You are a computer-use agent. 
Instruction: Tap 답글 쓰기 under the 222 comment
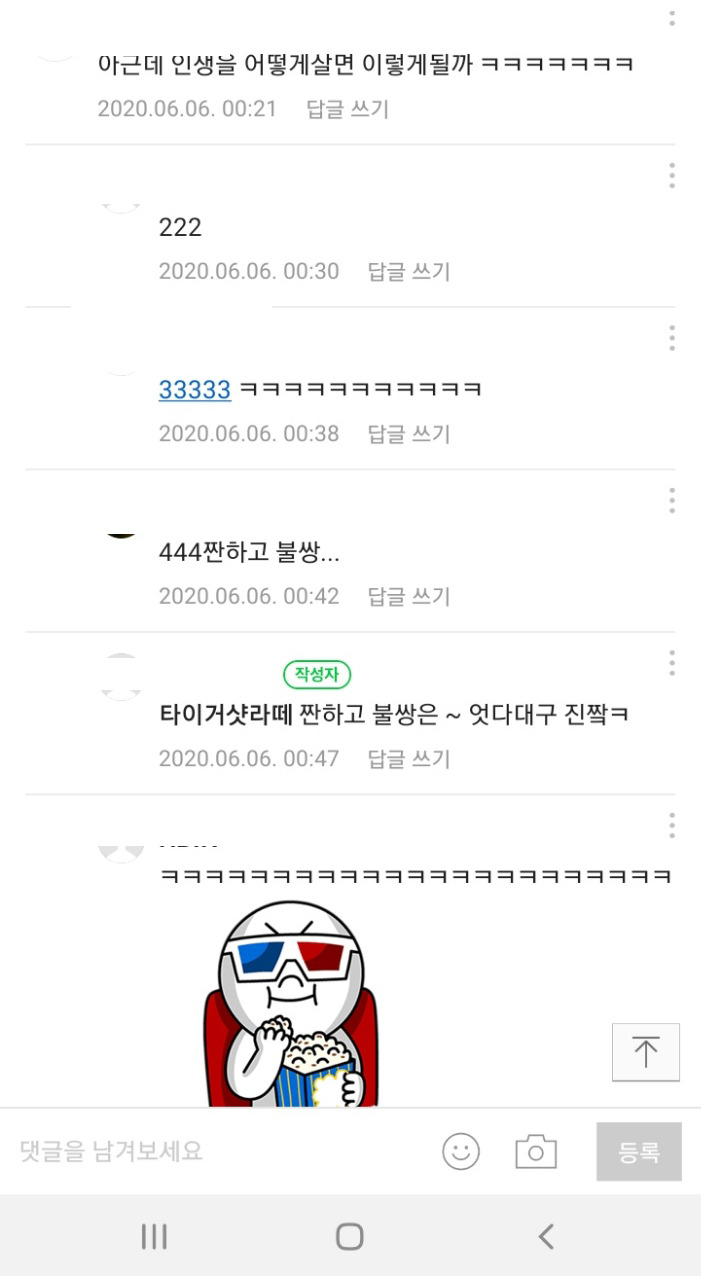(x=409, y=271)
